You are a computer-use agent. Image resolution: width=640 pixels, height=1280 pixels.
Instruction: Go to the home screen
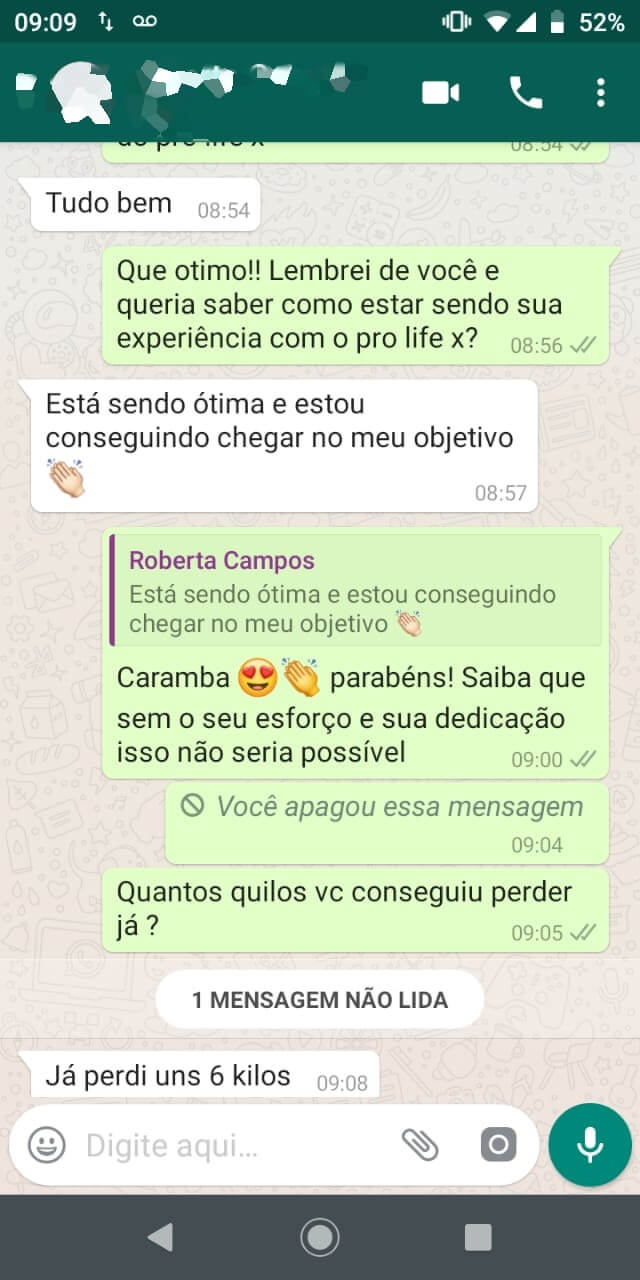point(320,1237)
